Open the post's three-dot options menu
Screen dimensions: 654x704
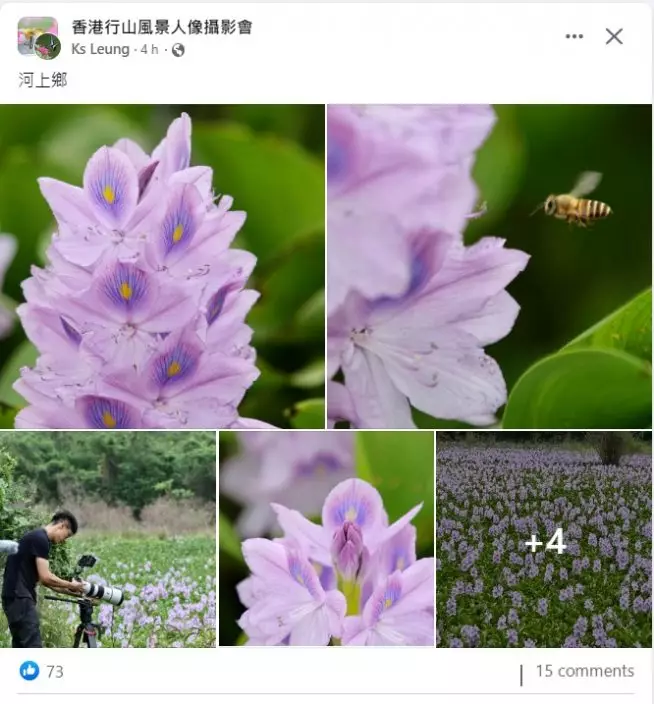[x=574, y=36]
